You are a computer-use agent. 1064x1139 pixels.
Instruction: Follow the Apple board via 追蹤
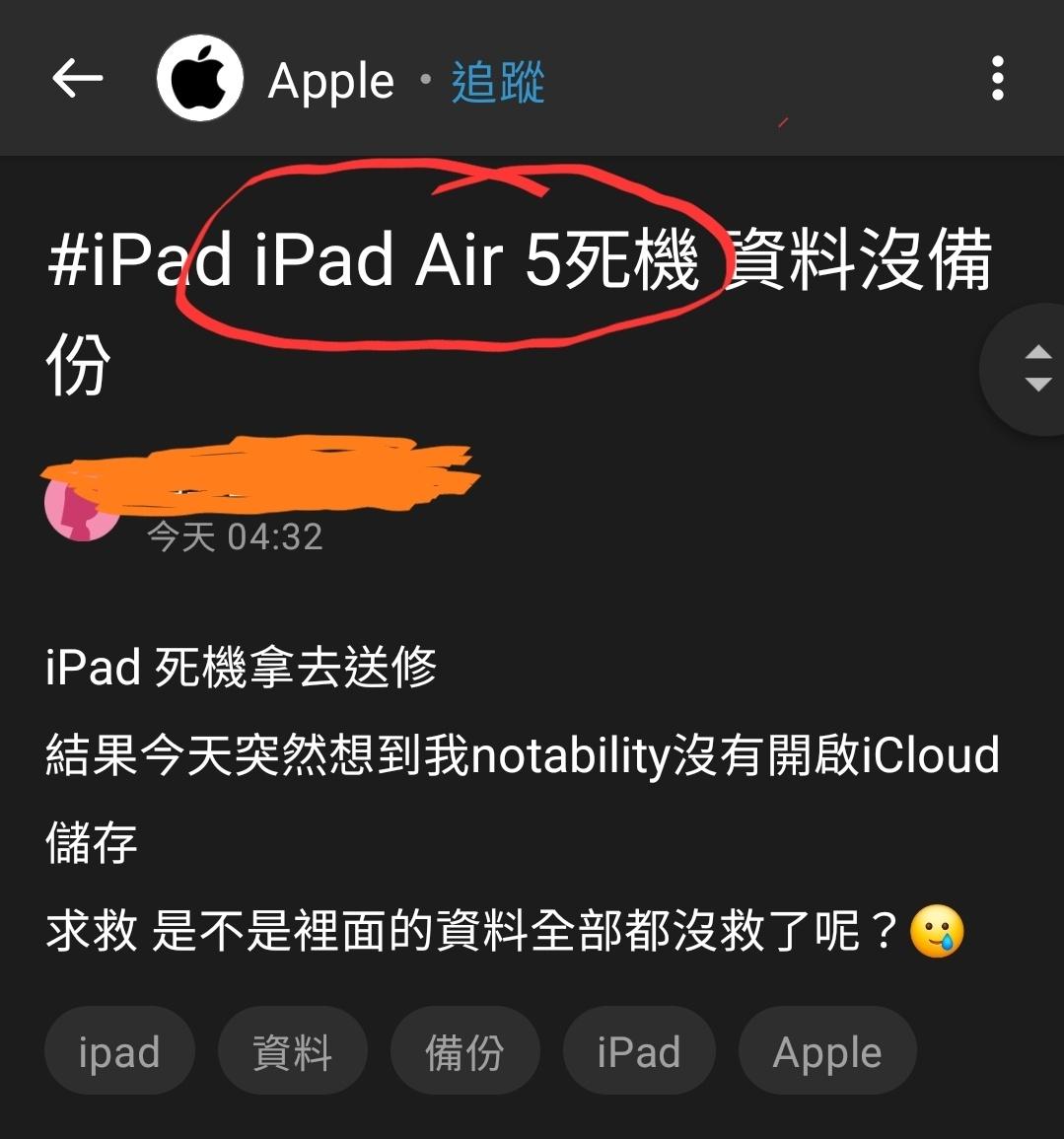click(498, 81)
